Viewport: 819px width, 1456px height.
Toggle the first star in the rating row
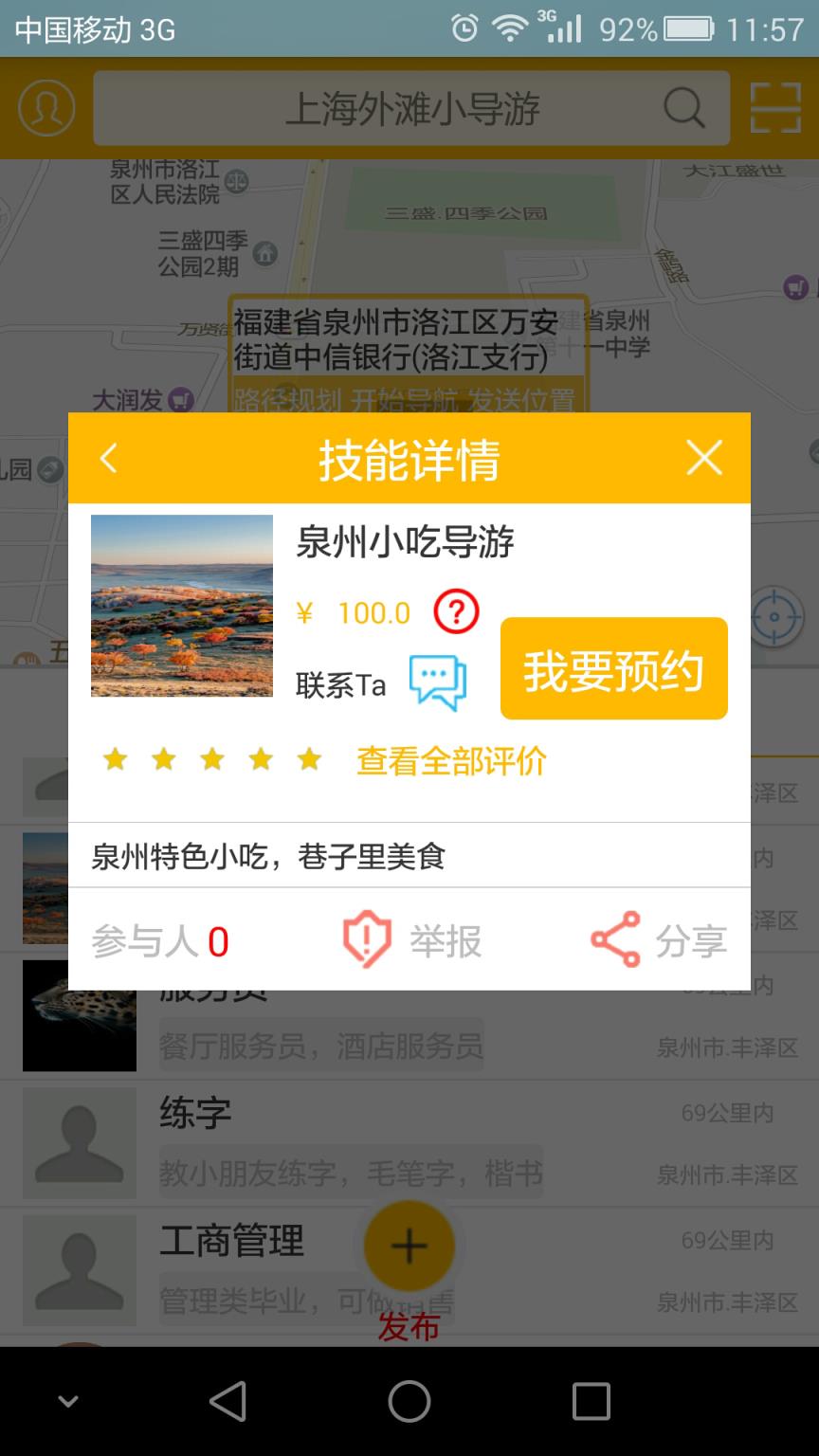coord(116,758)
